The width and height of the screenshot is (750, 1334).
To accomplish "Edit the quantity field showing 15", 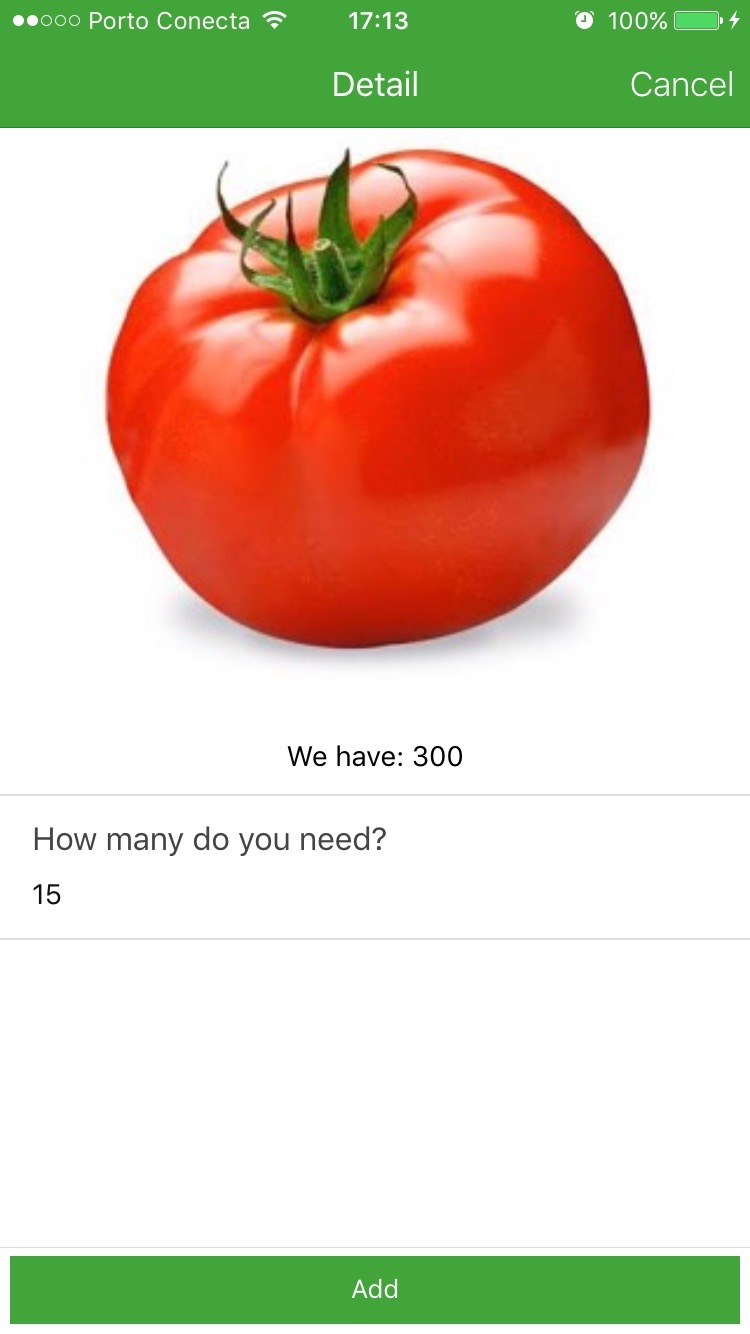I will click(x=375, y=894).
